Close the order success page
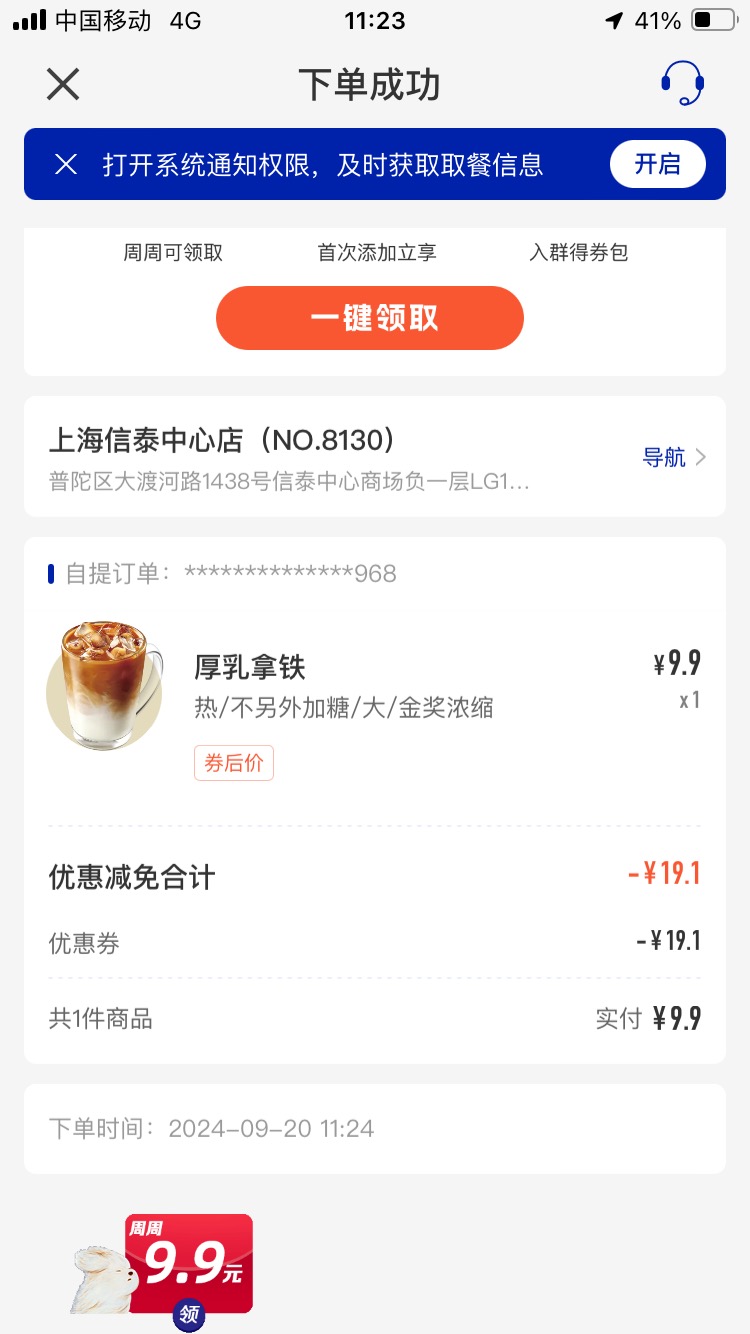This screenshot has height=1334, width=750. (63, 85)
